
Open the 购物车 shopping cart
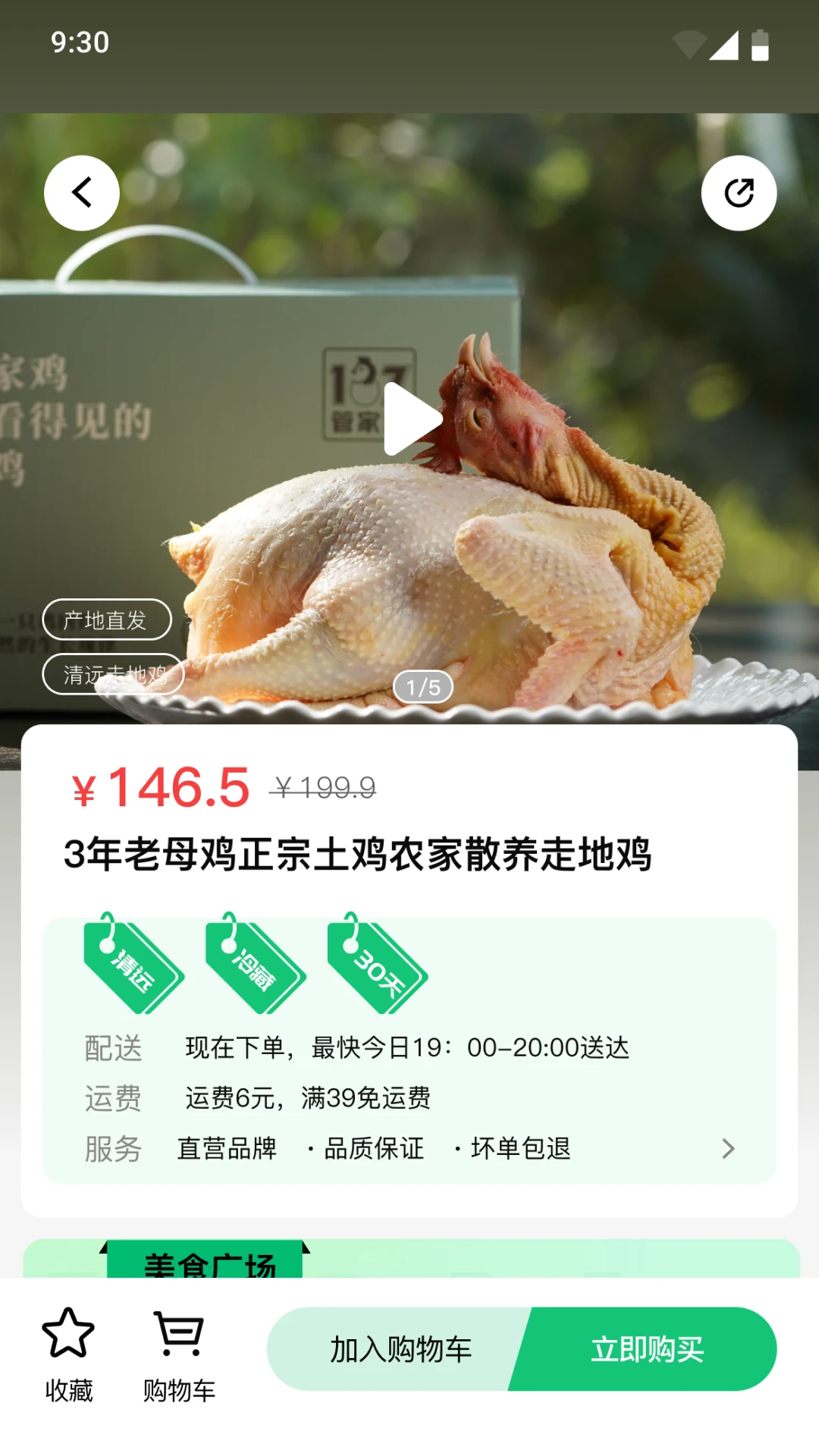(179, 1355)
